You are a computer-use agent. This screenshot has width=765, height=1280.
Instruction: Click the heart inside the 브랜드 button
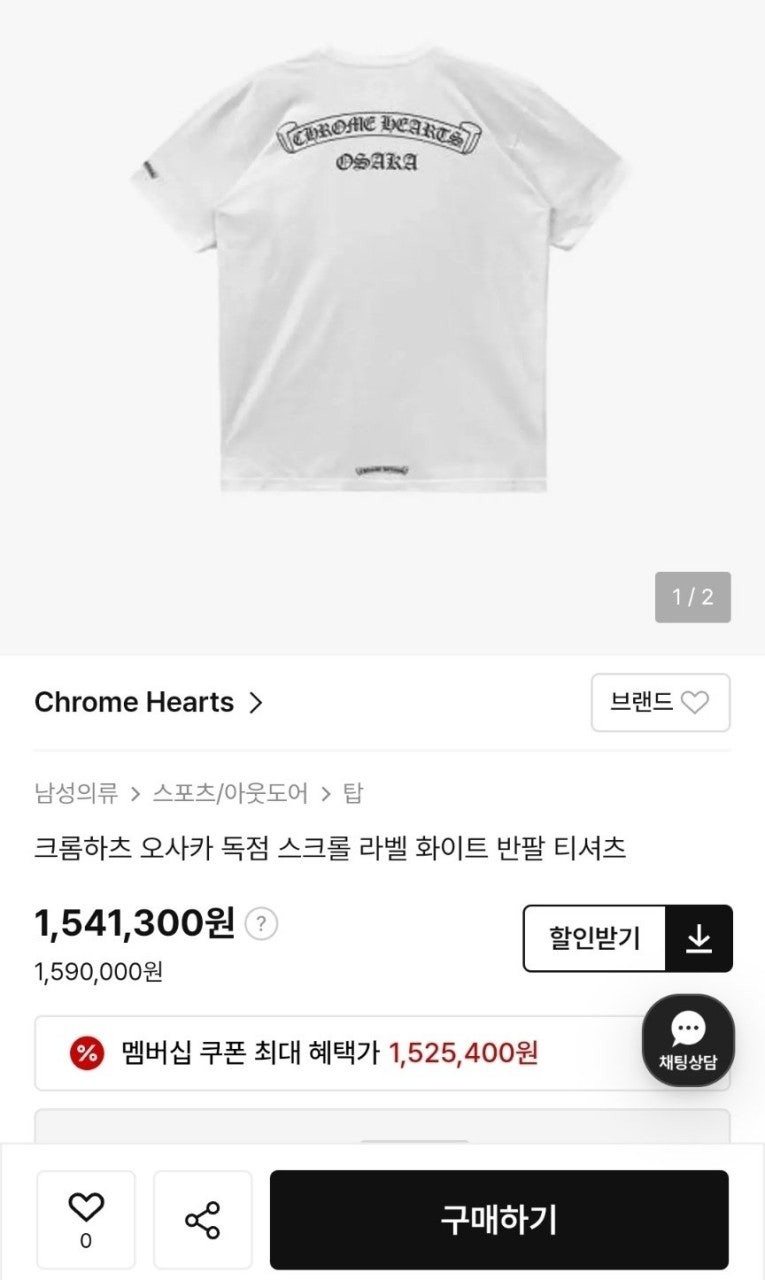point(696,703)
